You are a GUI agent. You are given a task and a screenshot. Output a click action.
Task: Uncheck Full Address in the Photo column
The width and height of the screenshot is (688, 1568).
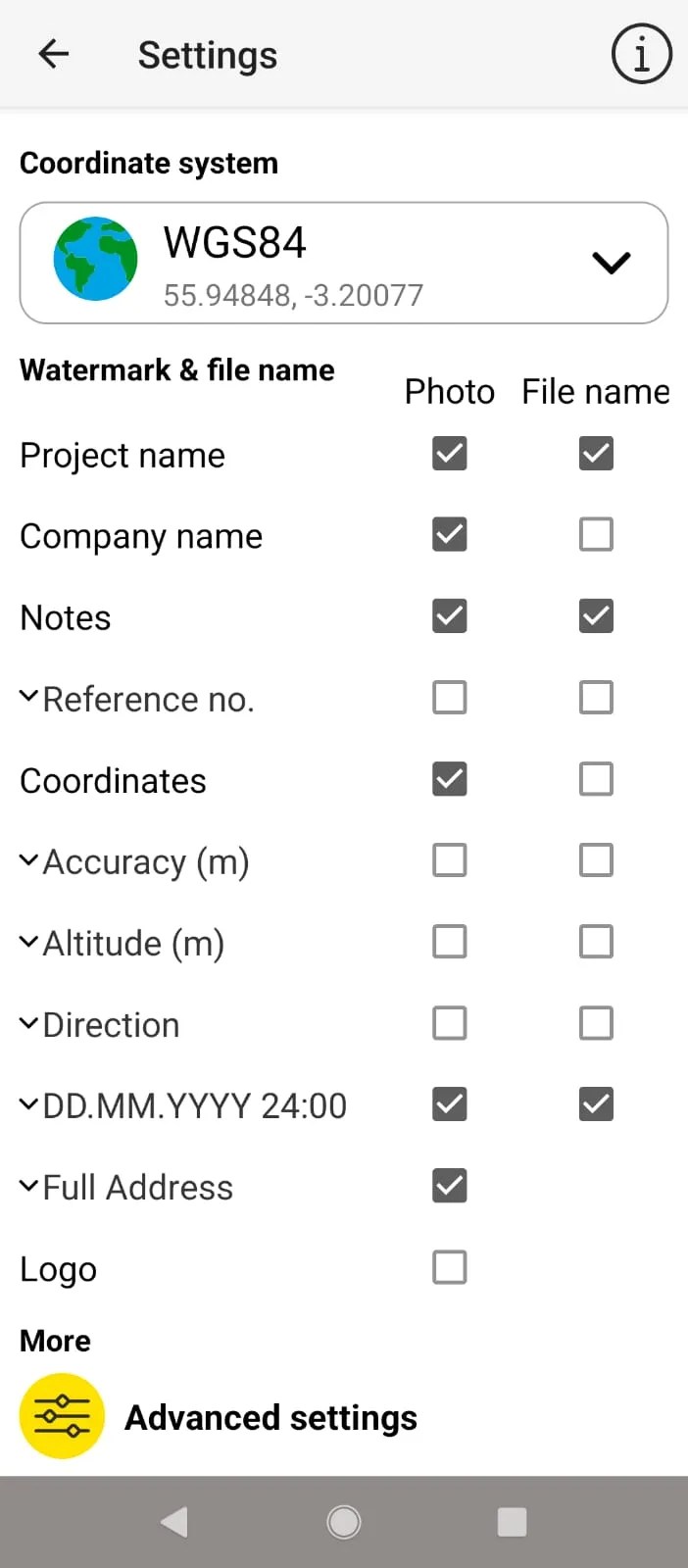click(449, 1186)
